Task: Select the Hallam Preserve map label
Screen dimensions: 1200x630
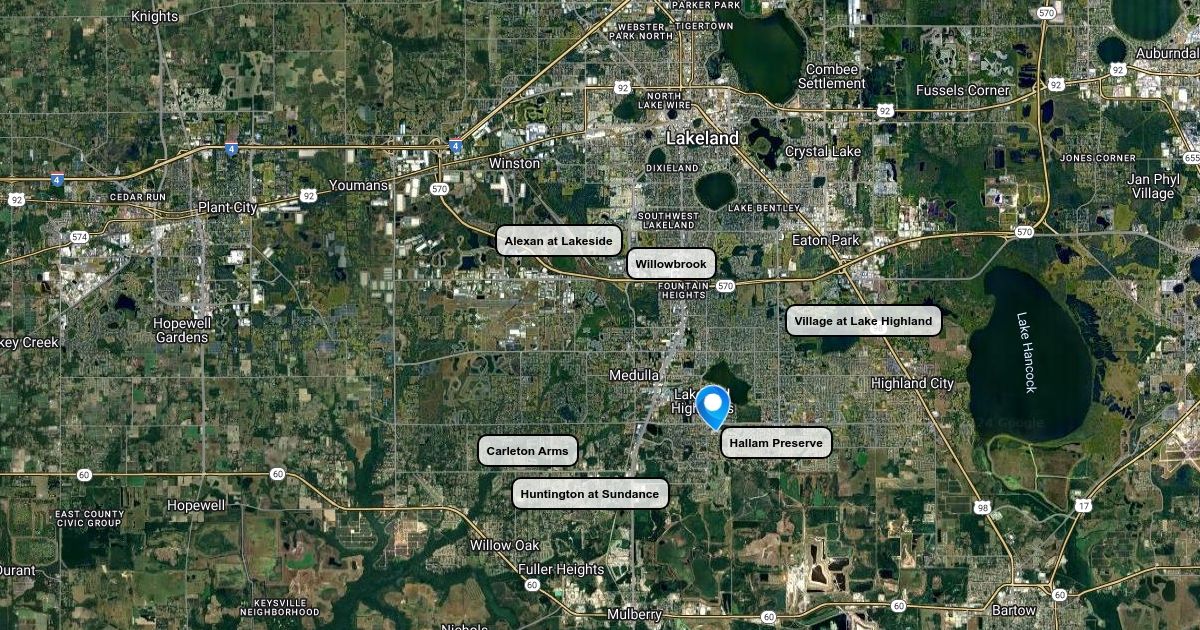Action: pos(776,443)
